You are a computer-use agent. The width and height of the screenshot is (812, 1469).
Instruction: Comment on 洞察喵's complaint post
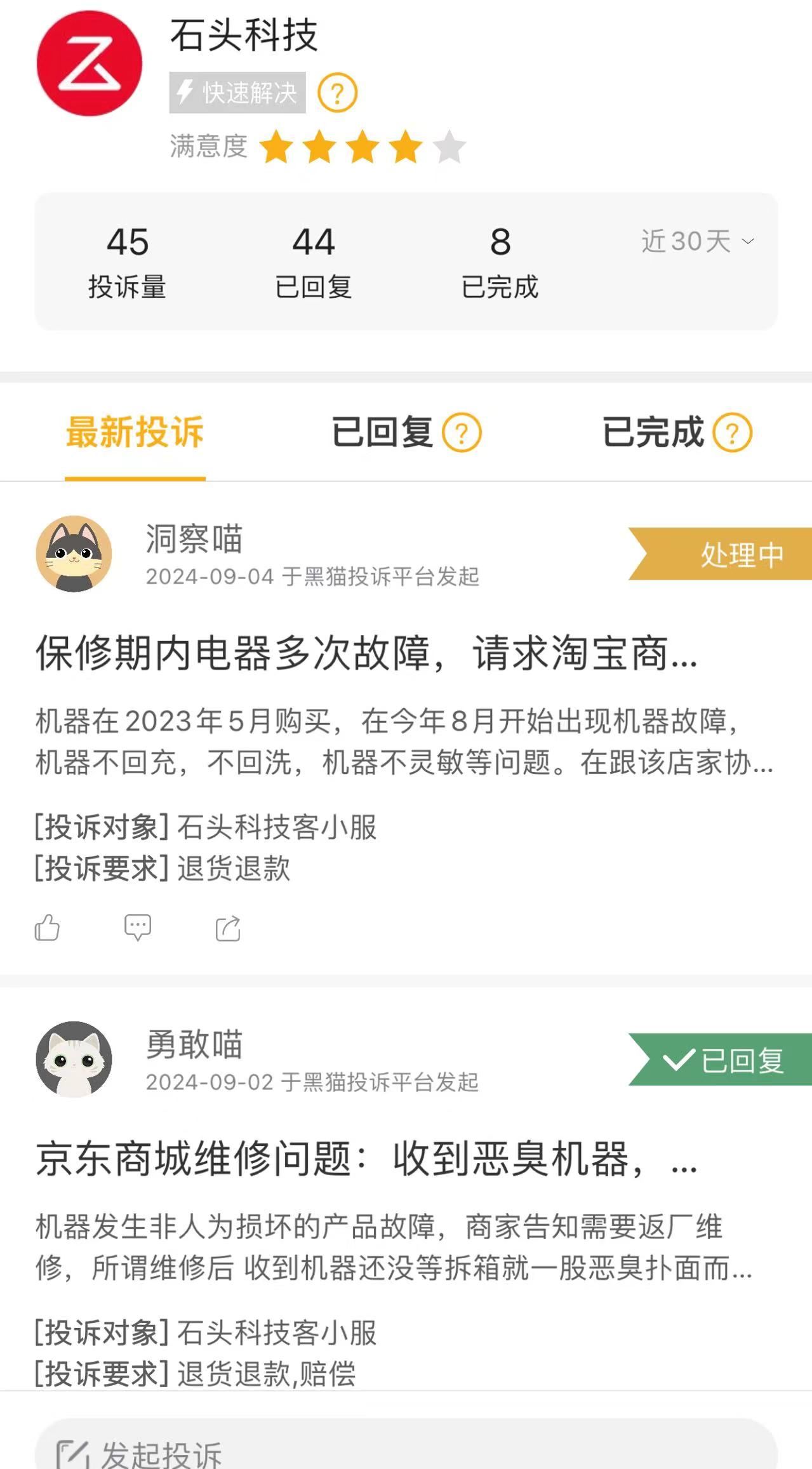[x=137, y=928]
